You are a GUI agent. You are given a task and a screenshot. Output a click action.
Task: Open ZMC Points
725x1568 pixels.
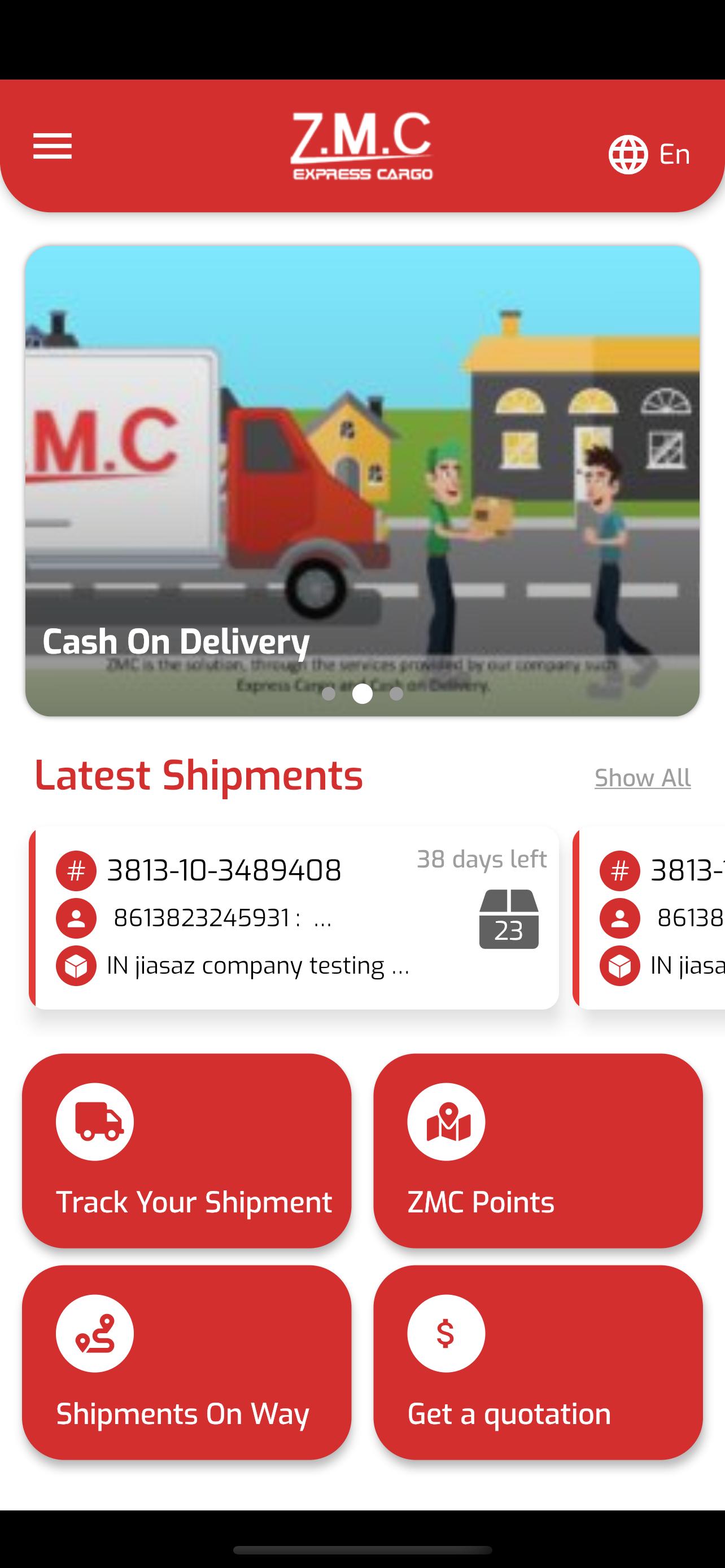coord(538,1150)
